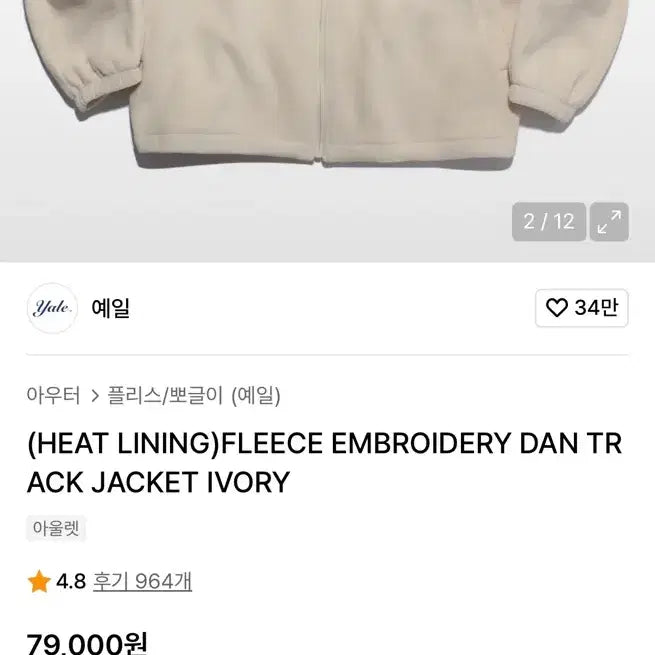
Task: Expand the product image to fullscreen
Action: click(x=609, y=222)
